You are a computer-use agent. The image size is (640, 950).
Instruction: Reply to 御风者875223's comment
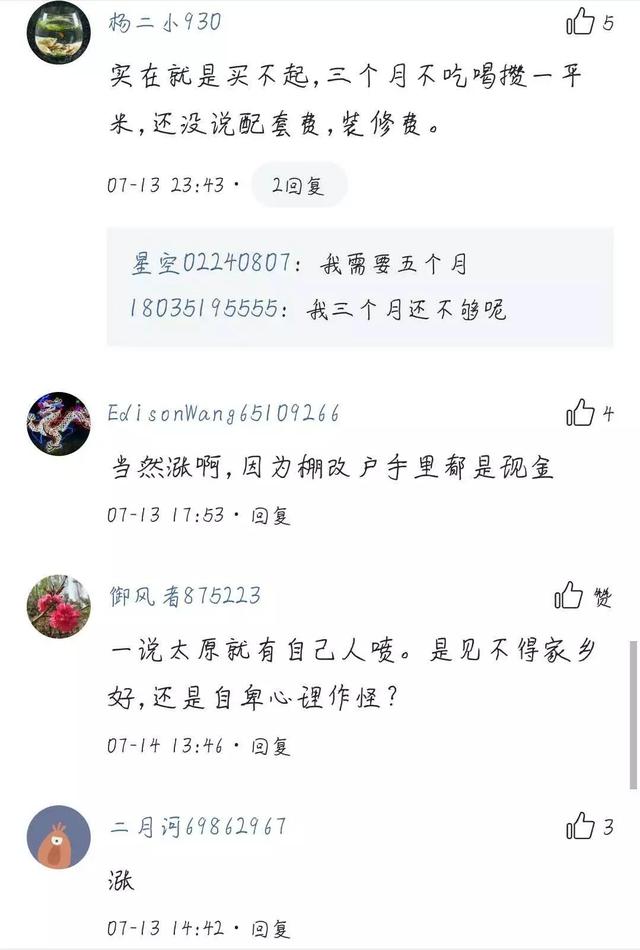pos(270,746)
